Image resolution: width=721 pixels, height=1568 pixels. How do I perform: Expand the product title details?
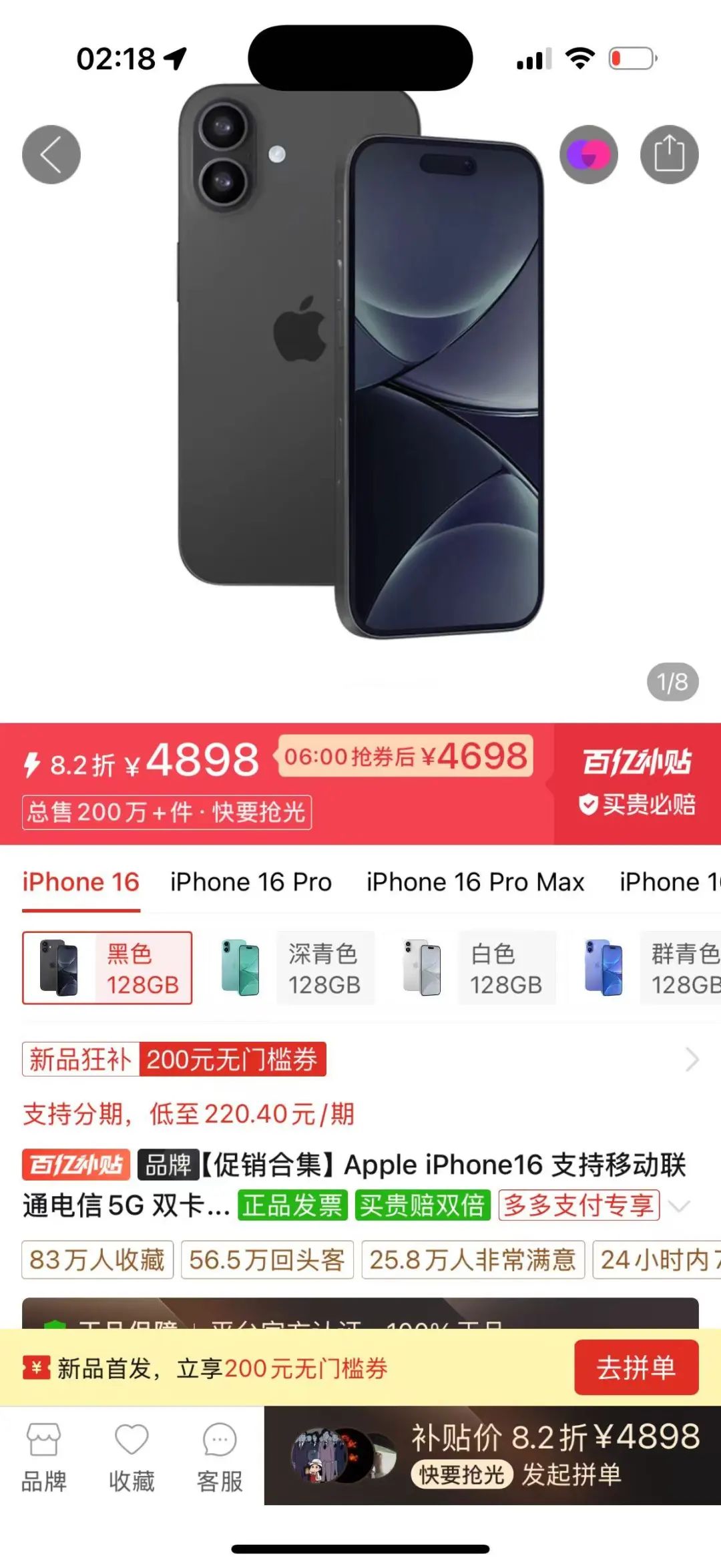pos(680,1205)
